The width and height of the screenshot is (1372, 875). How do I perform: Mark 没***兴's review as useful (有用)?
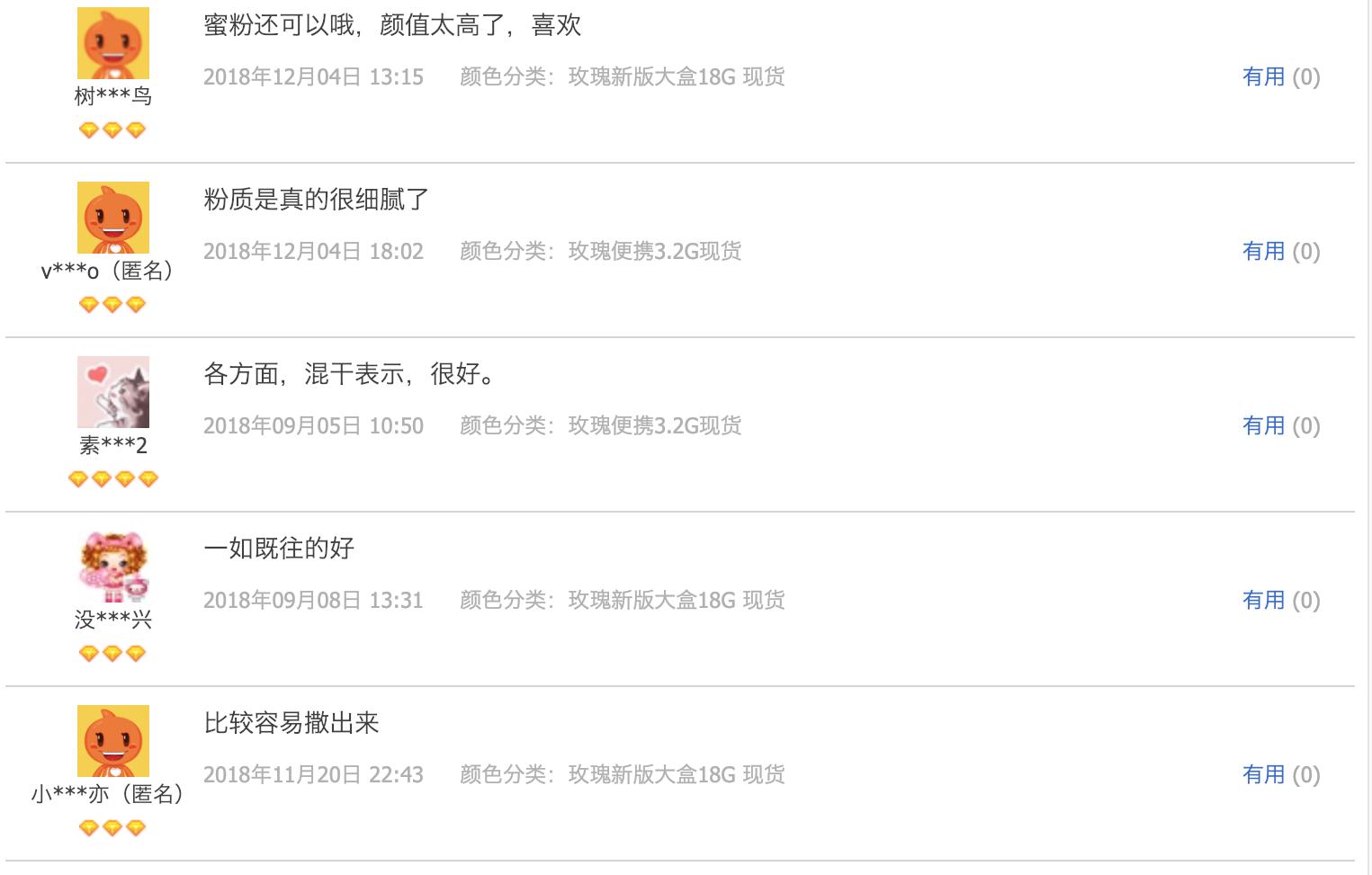(x=1263, y=601)
